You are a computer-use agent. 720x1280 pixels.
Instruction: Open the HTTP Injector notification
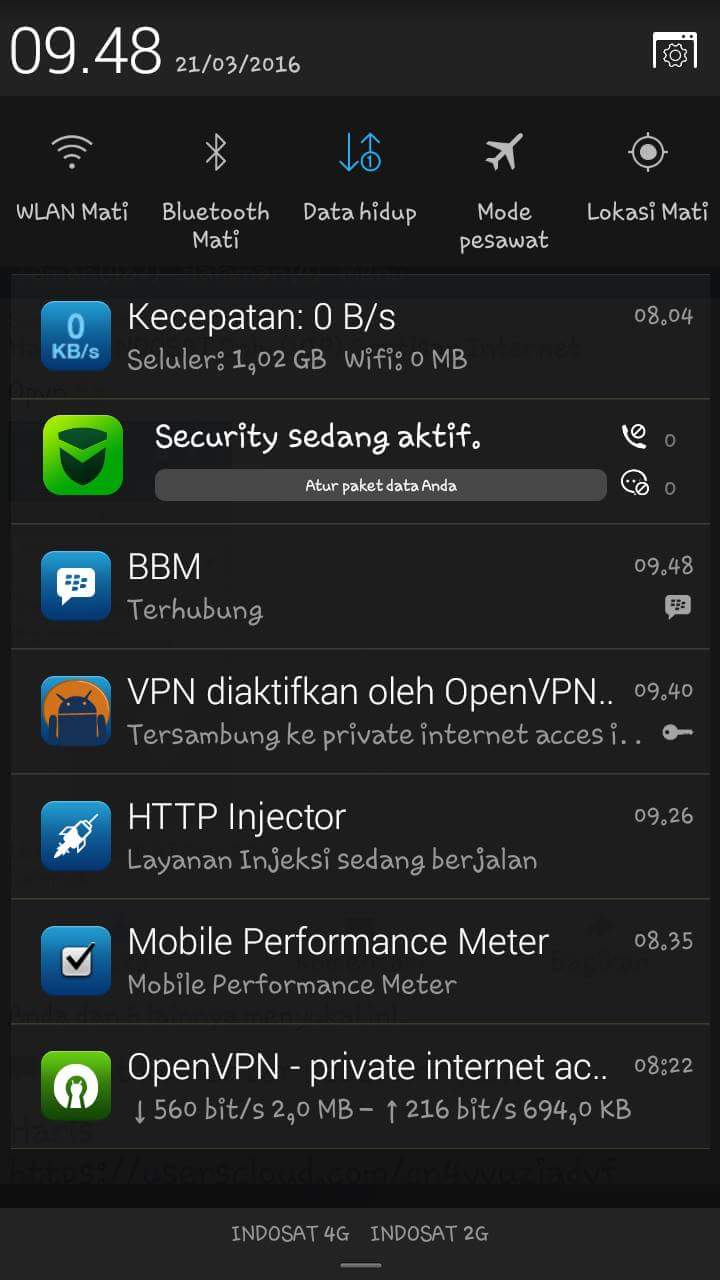tap(360, 836)
